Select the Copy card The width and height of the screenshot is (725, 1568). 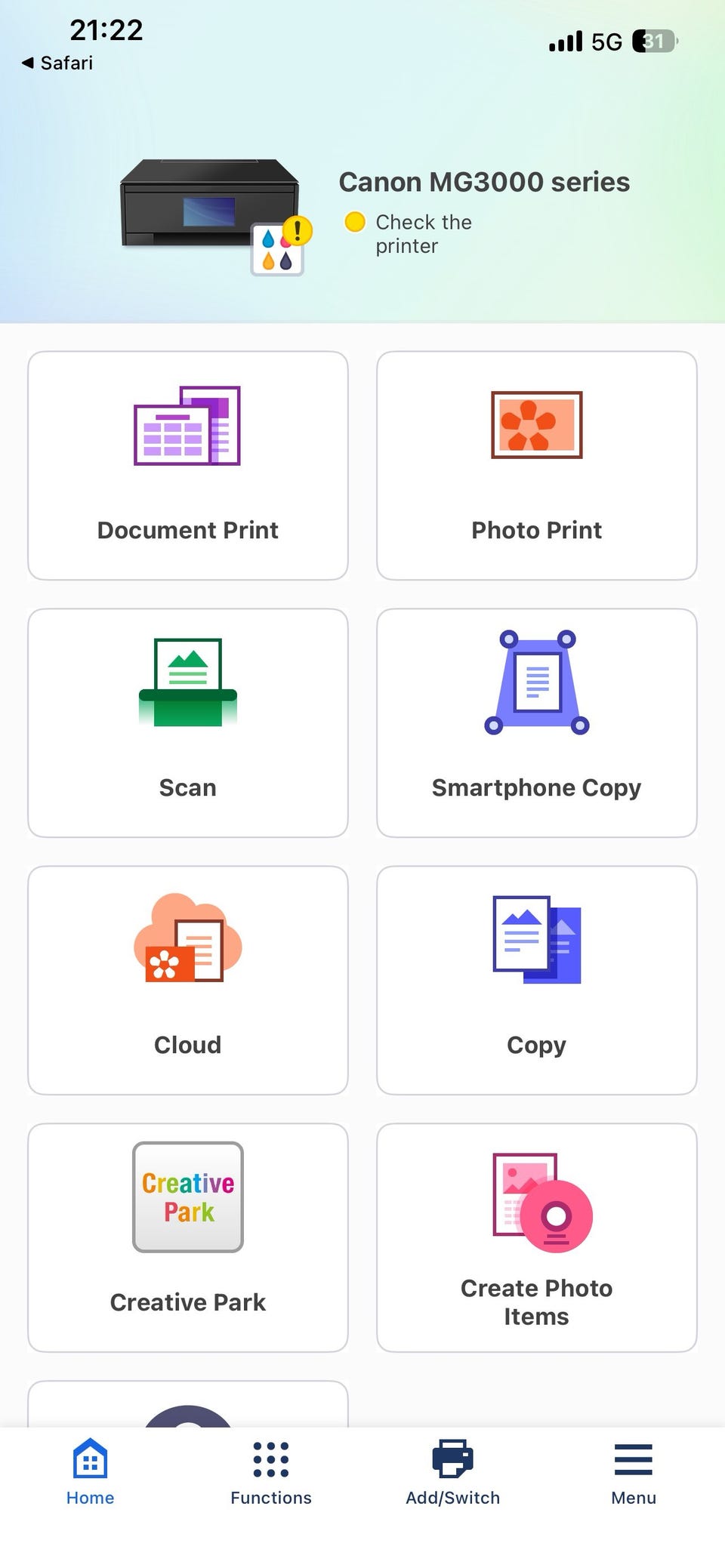[x=537, y=981]
